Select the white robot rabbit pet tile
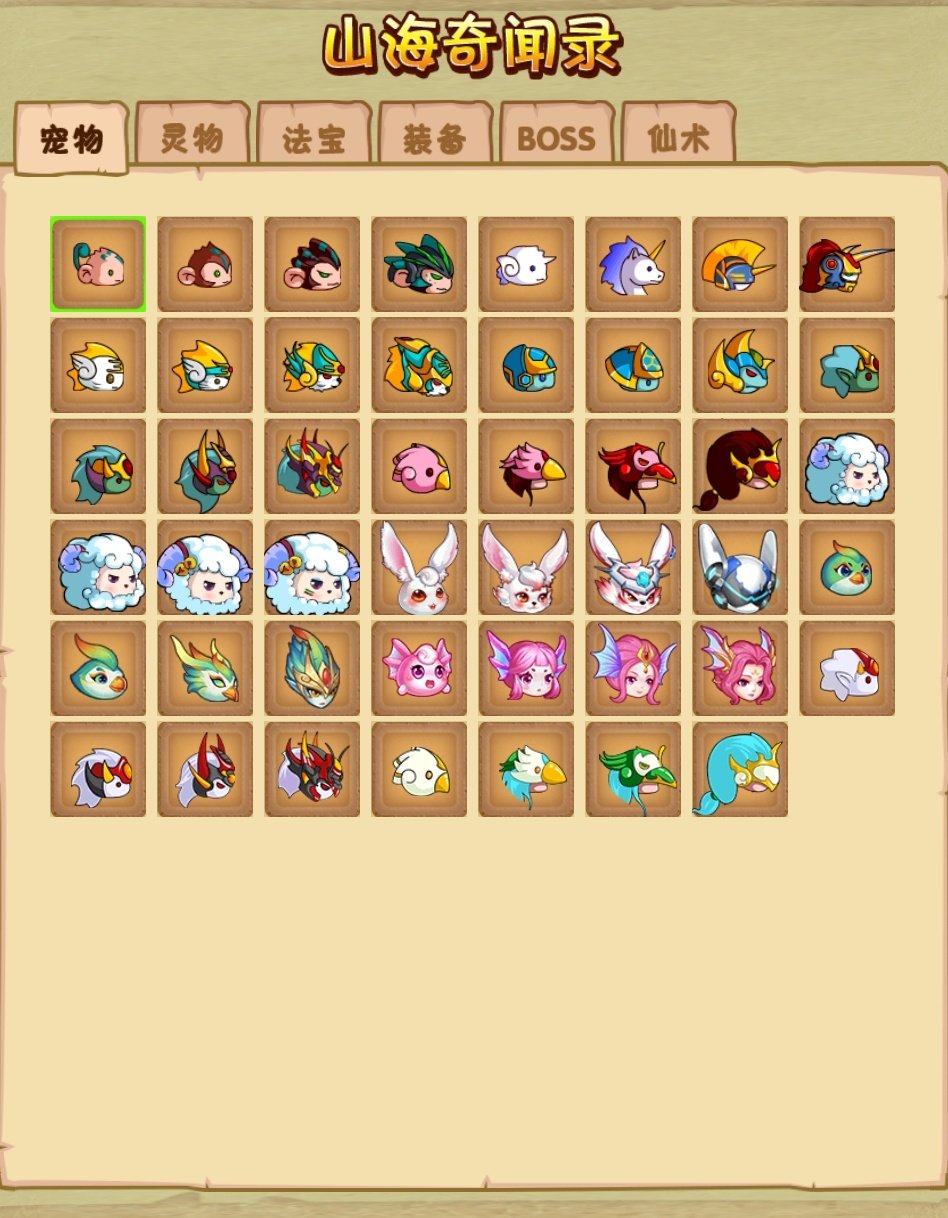The height and width of the screenshot is (1218, 948). pos(740,567)
